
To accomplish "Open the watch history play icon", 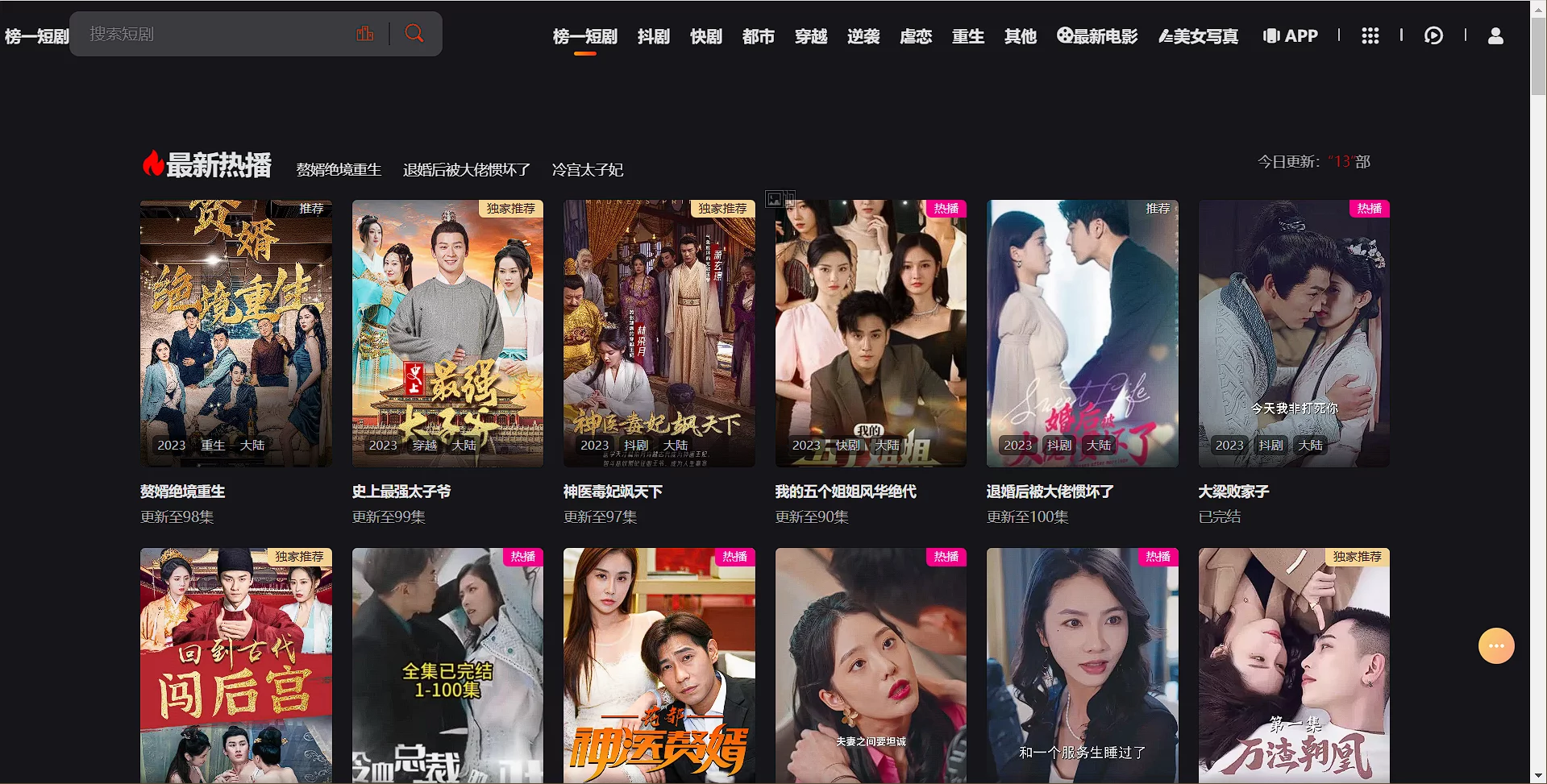I will point(1433,36).
